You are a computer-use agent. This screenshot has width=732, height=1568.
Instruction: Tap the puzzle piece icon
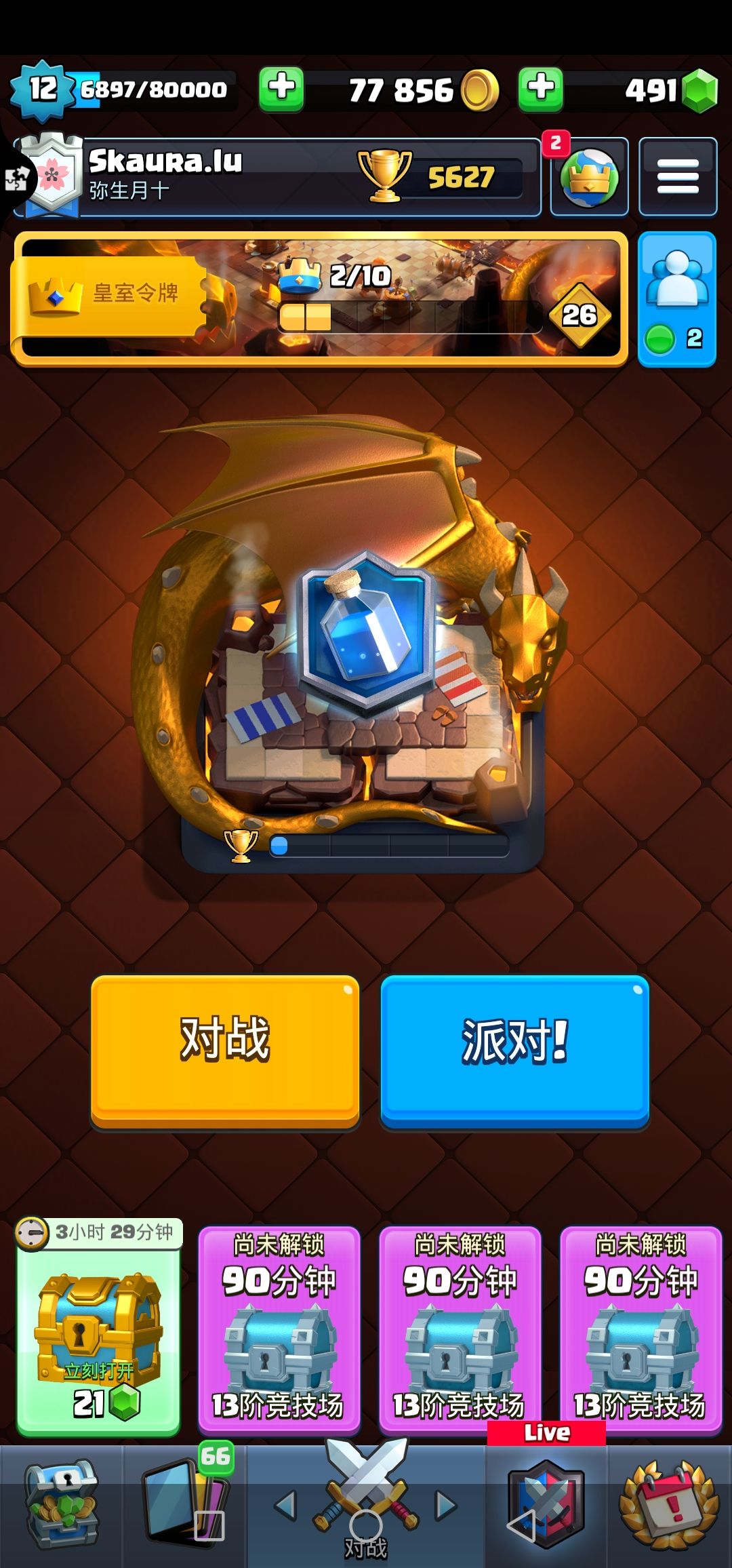tap(16, 180)
